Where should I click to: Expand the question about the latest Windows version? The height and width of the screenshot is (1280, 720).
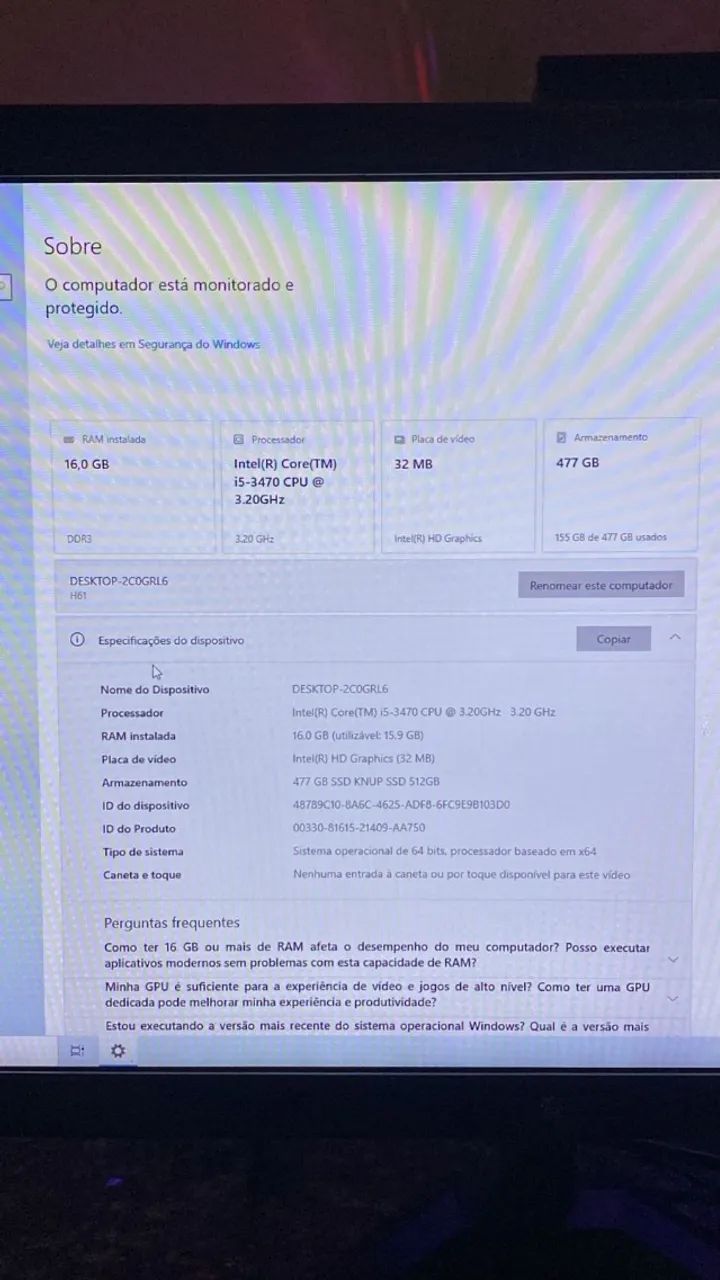click(377, 1026)
